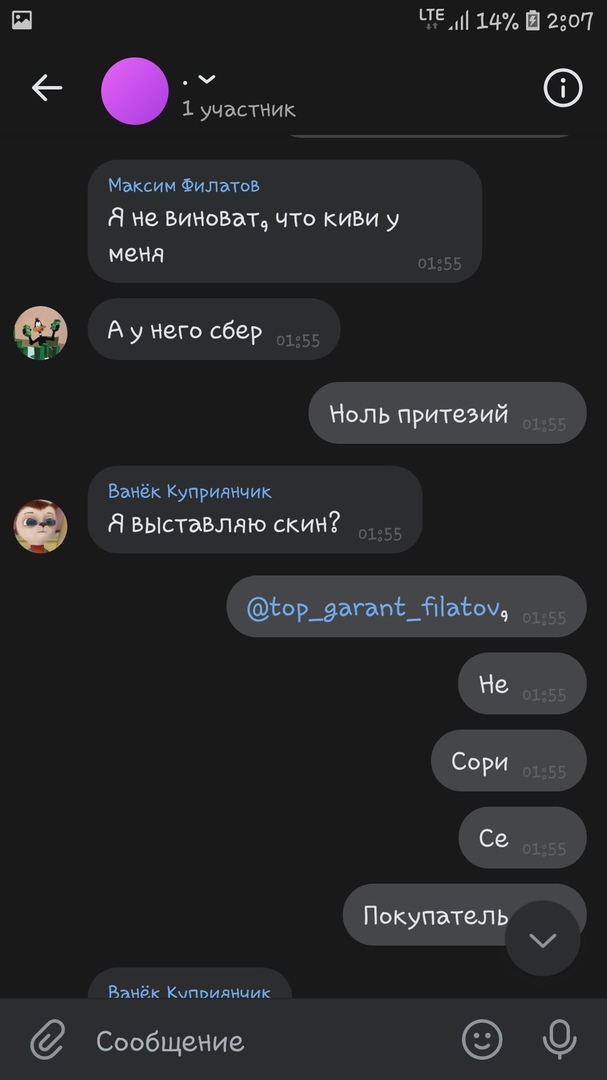607x1080 pixels.
Task: Jump to latest messages with down arrow
Action: [x=542, y=940]
